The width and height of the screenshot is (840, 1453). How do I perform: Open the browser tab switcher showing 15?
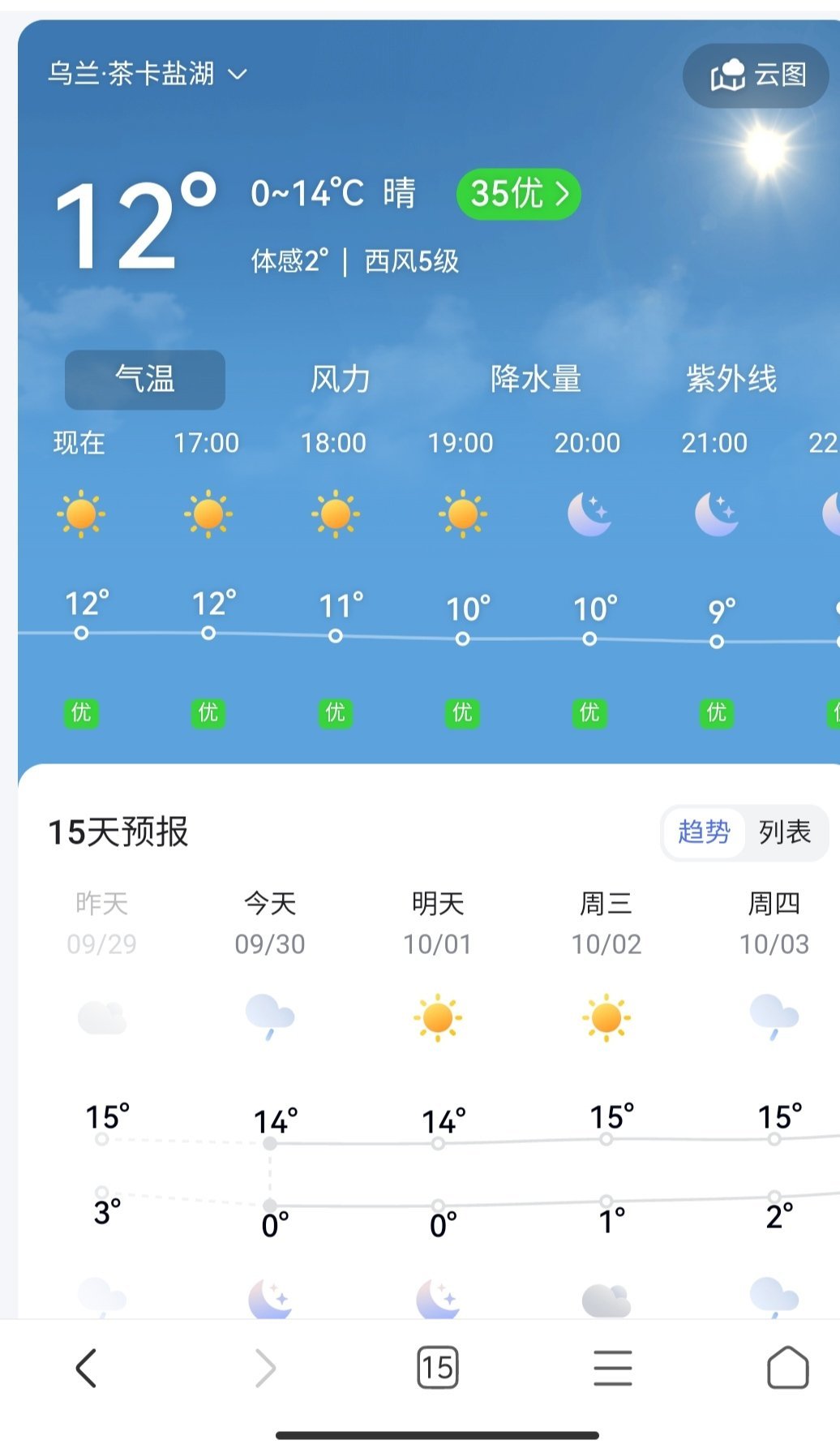(437, 1368)
